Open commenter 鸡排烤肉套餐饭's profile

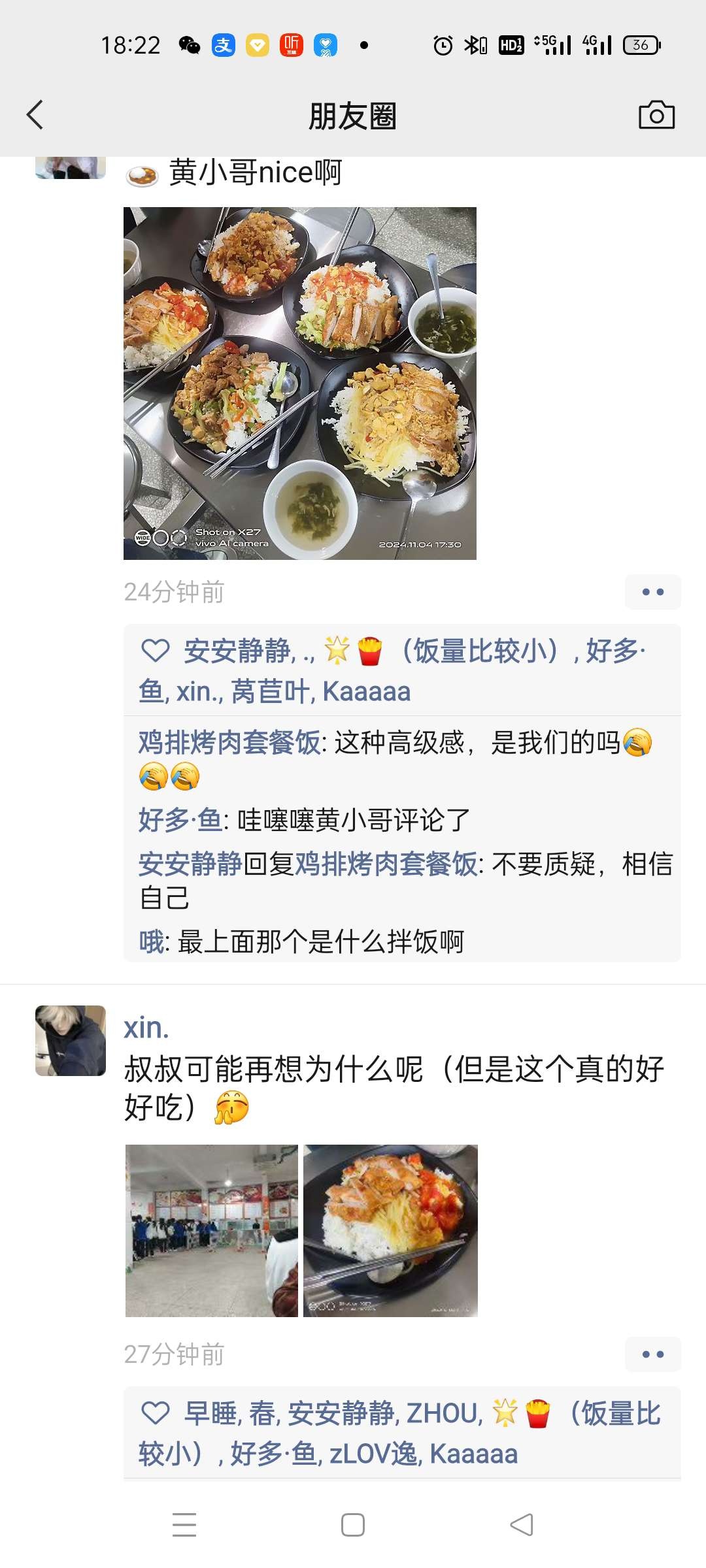coord(229,743)
